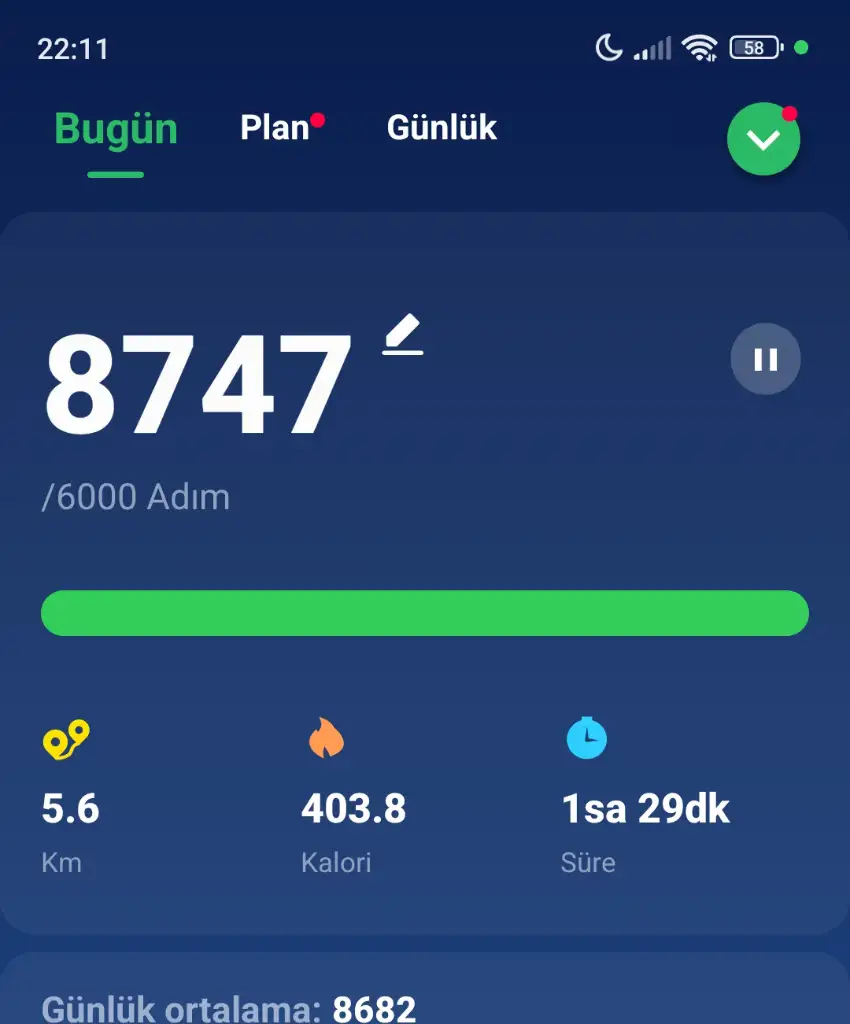Tap the green dropdown arrow button
Image resolution: width=850 pixels, height=1024 pixels.
pyautogui.click(x=764, y=140)
